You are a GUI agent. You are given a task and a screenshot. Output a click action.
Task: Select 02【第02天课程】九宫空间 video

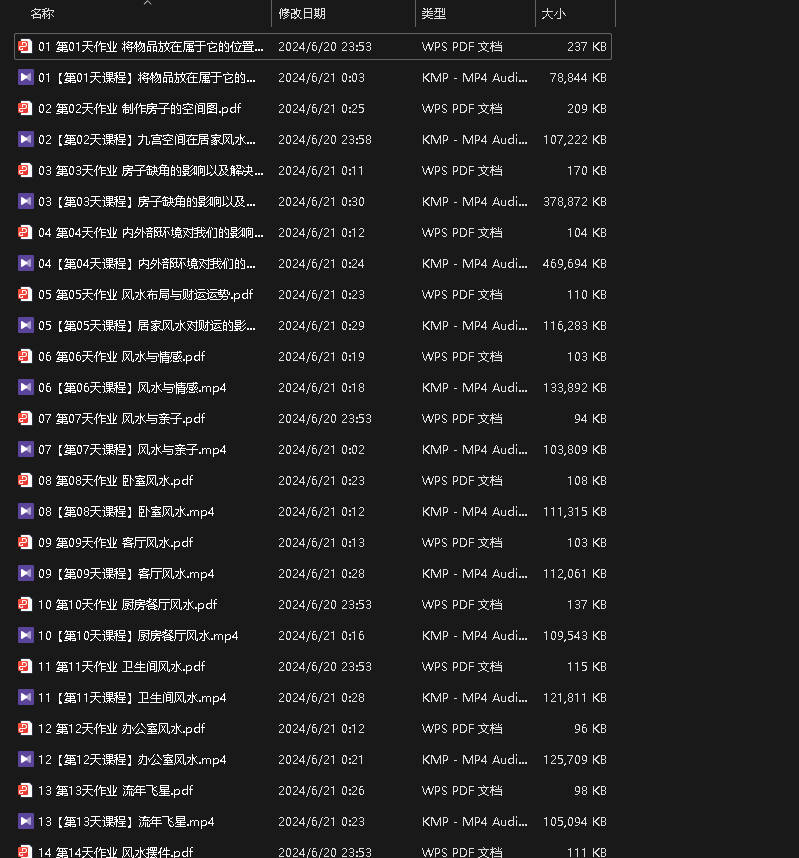[146, 140]
